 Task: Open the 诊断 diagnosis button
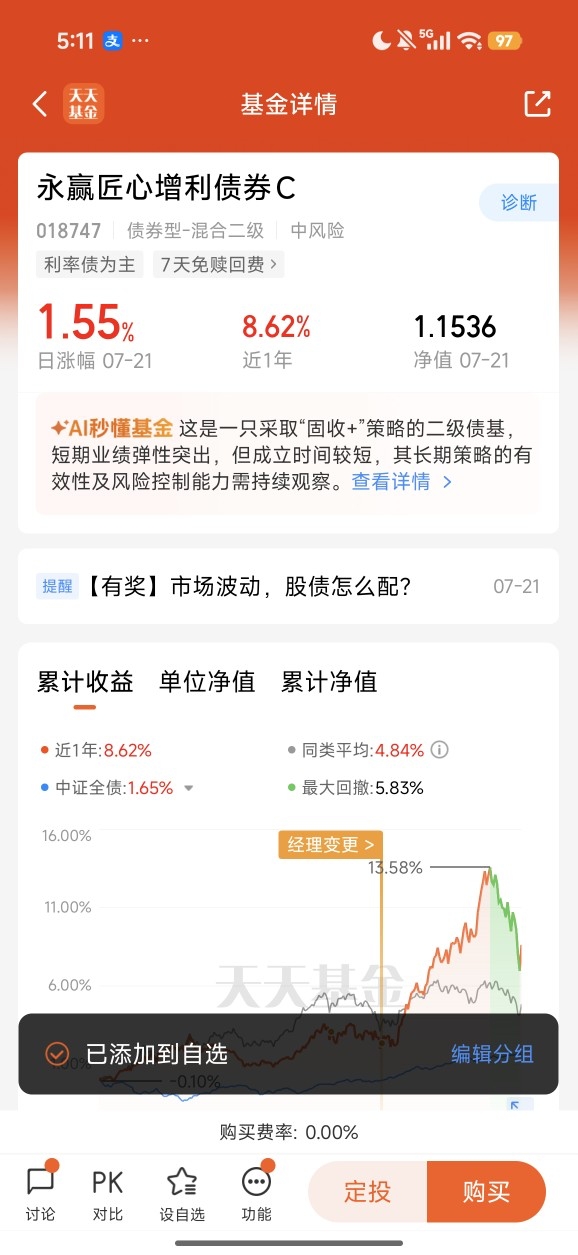pos(518,203)
